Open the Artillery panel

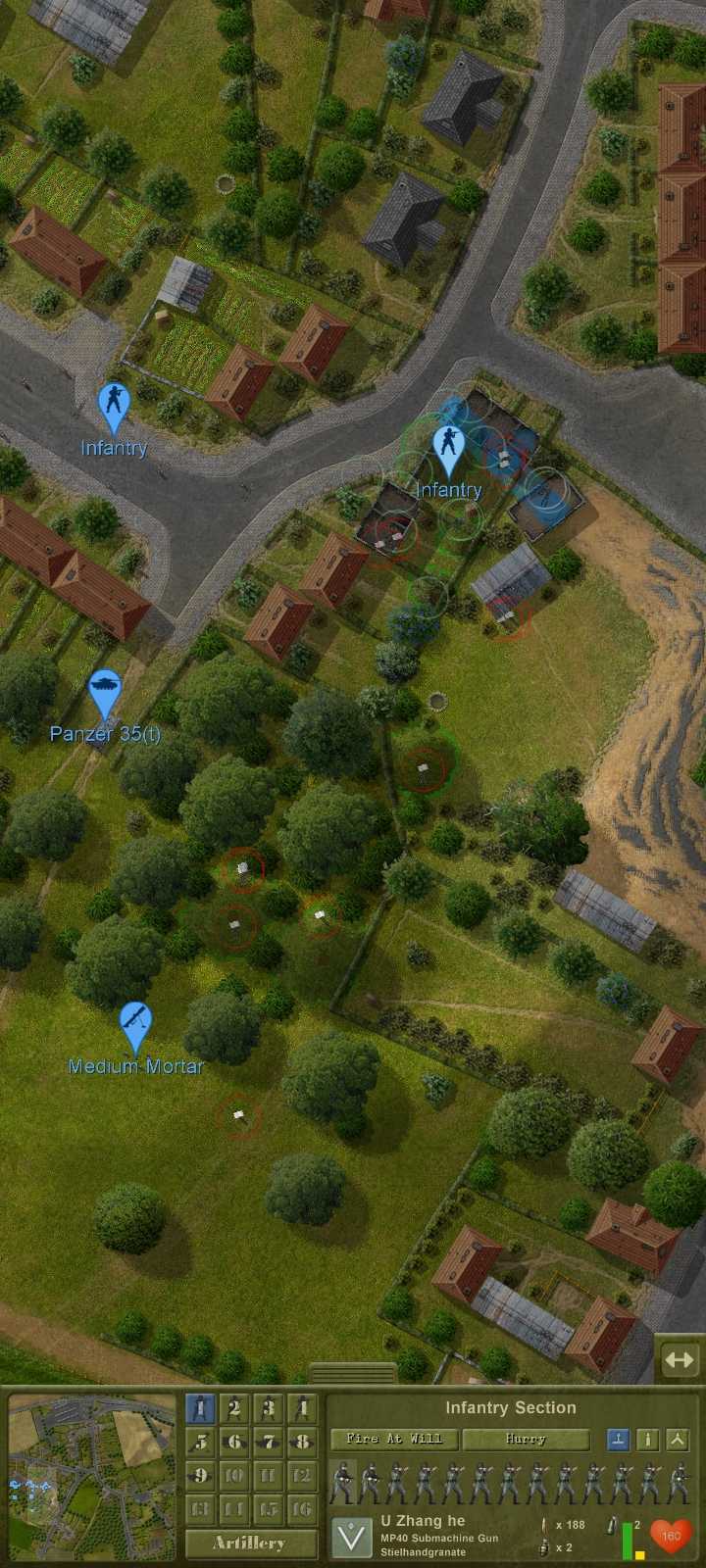pos(250,1543)
